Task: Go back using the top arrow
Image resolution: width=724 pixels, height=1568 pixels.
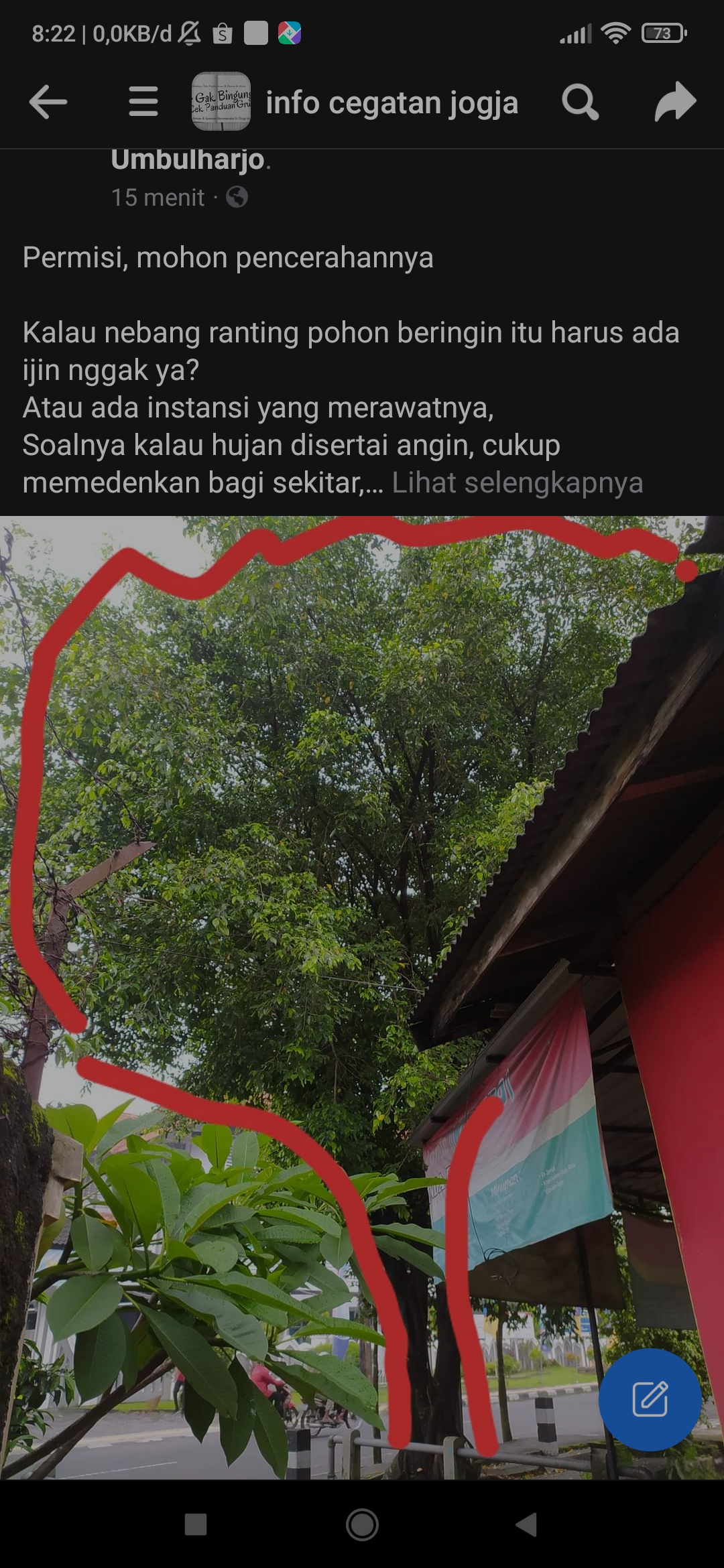Action: [x=48, y=102]
